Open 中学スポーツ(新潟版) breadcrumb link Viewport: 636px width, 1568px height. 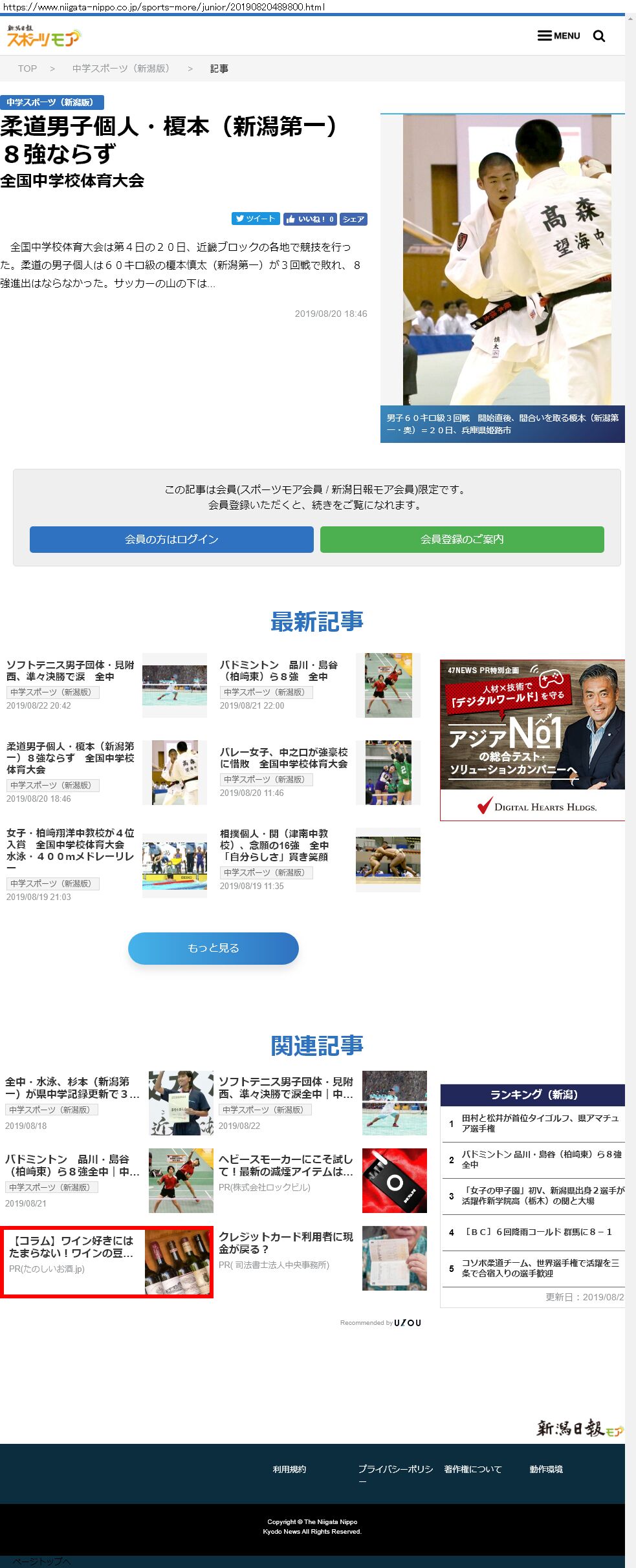click(120, 69)
